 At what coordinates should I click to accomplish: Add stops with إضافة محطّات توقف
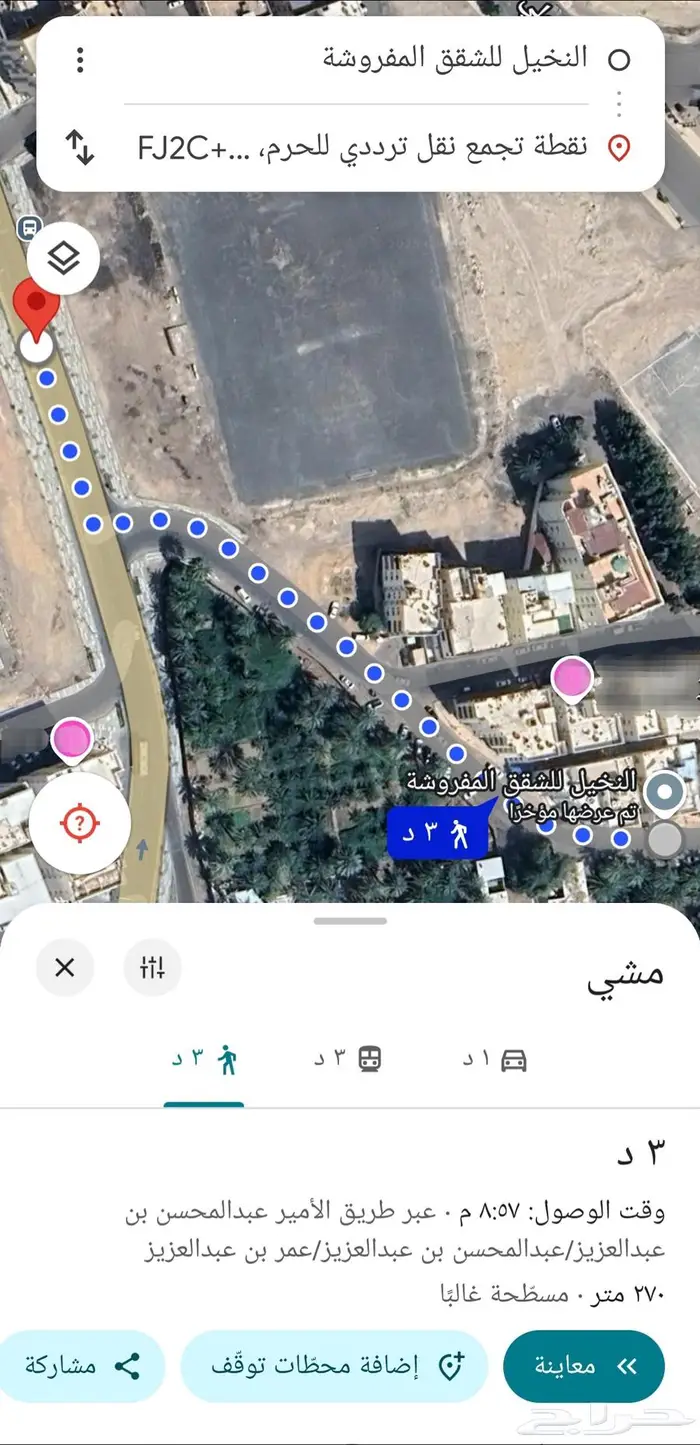[334, 1366]
